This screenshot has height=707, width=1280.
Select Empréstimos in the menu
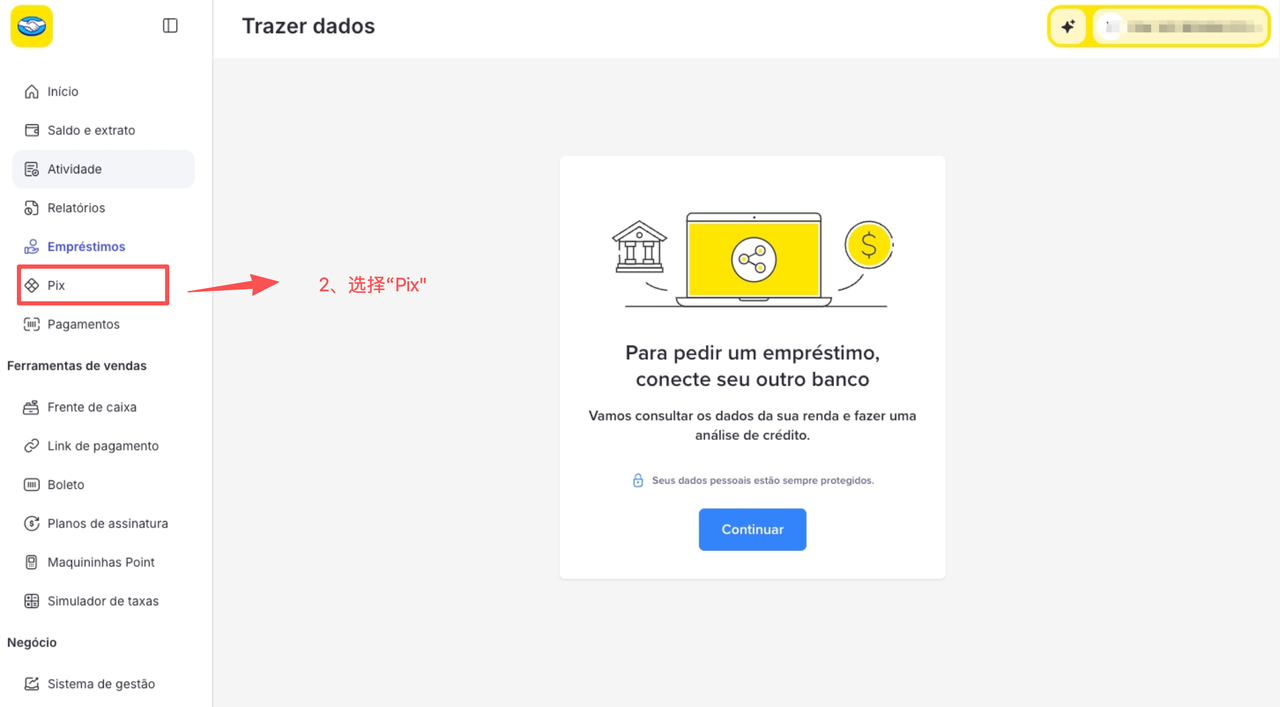click(103, 247)
